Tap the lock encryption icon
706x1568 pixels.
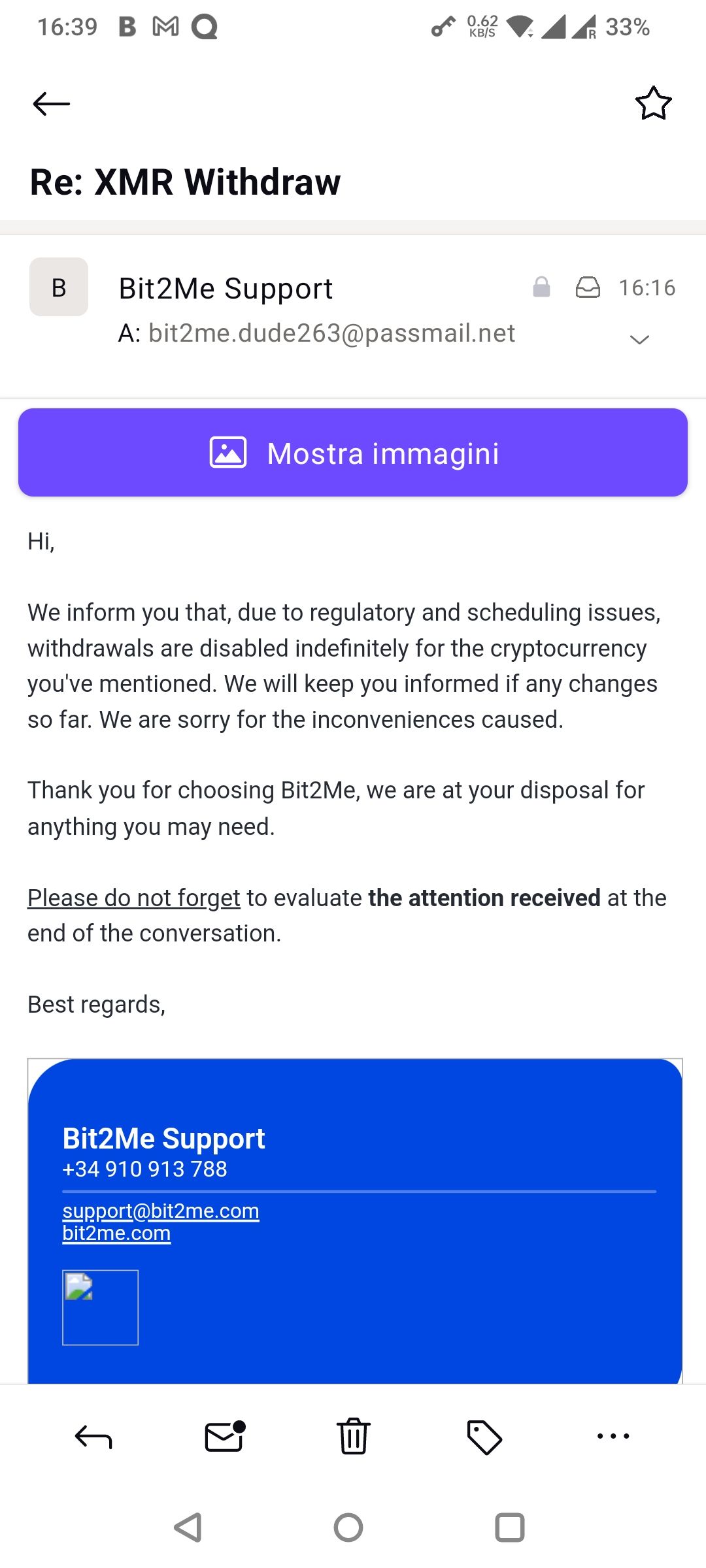(541, 287)
